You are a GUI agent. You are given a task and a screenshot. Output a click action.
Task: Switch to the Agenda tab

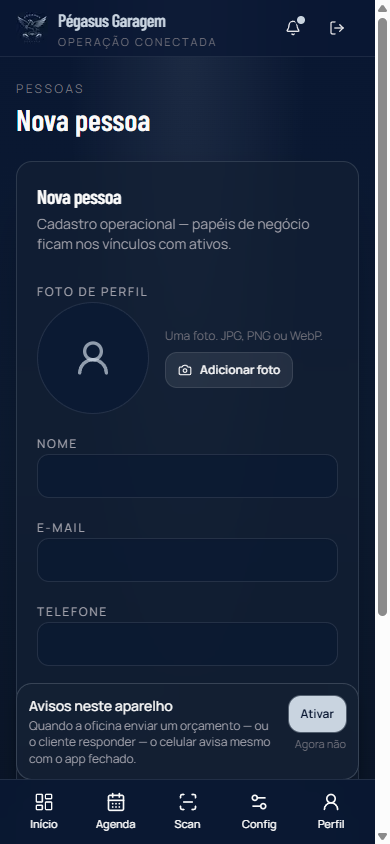click(x=116, y=811)
